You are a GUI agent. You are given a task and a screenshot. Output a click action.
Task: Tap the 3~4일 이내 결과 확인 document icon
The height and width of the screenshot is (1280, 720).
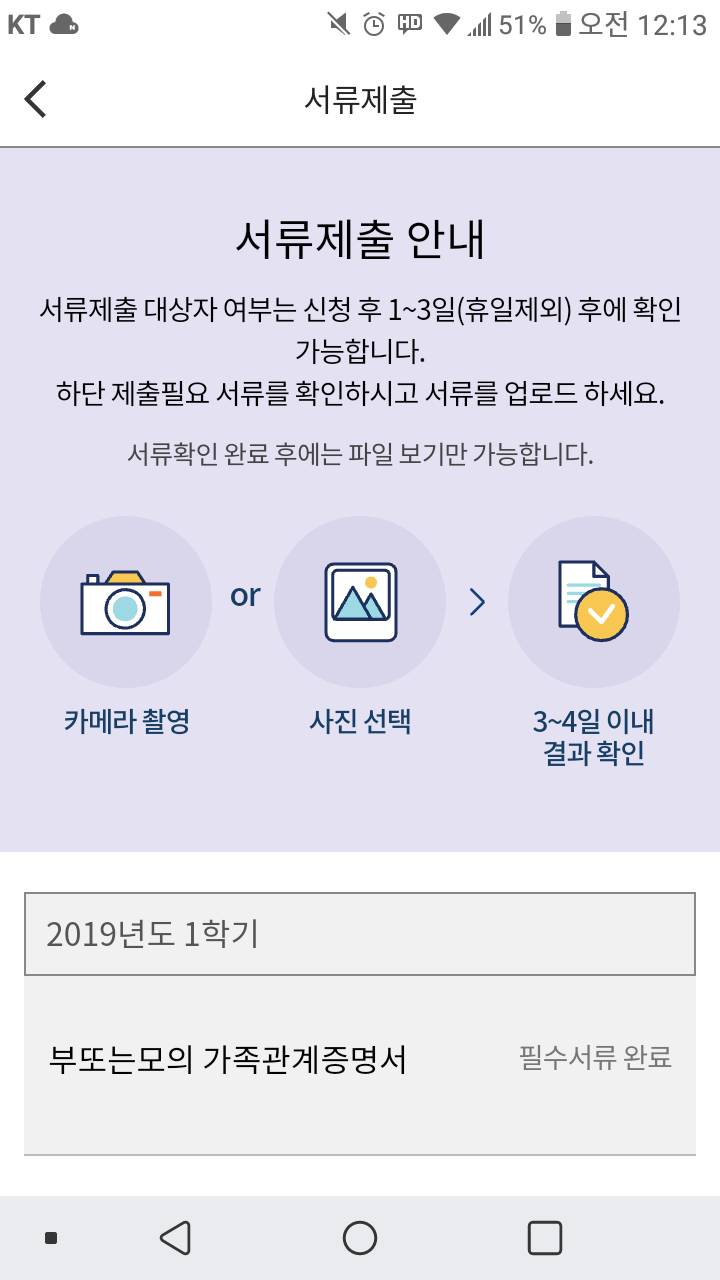(x=594, y=601)
